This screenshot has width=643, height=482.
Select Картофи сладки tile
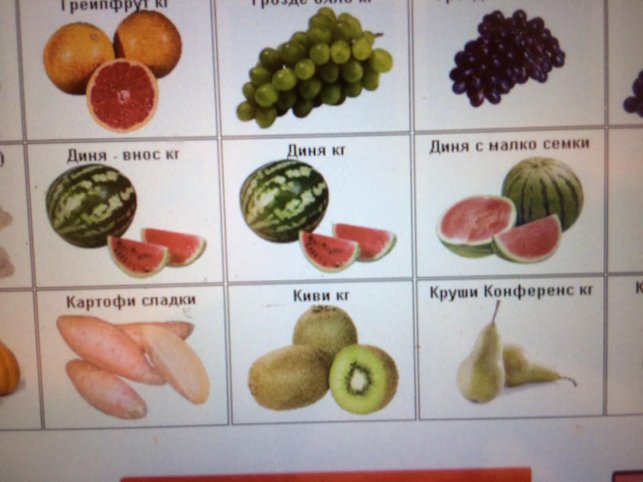tap(132, 354)
